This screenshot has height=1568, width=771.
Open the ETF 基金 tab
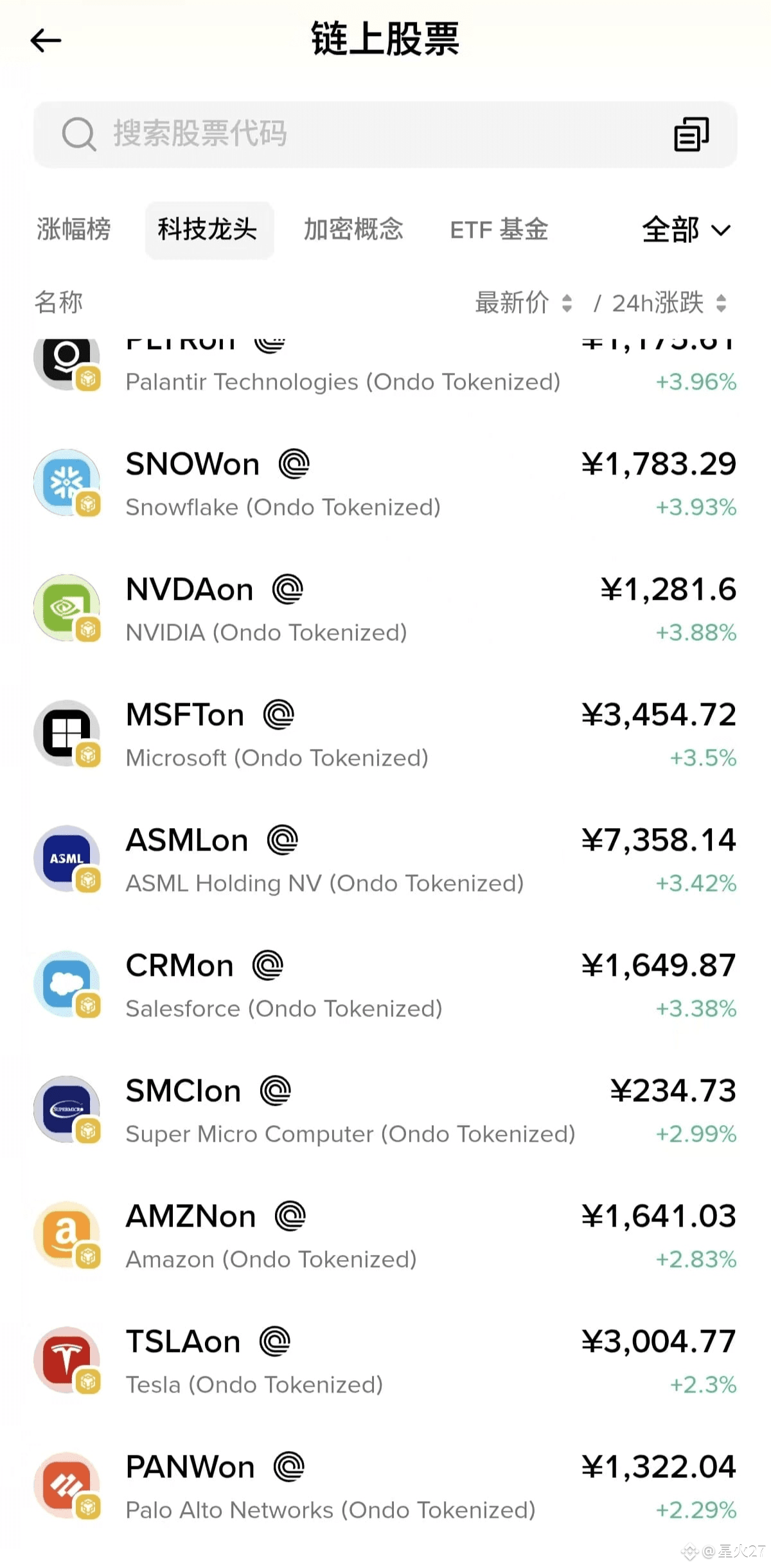pyautogui.click(x=499, y=230)
